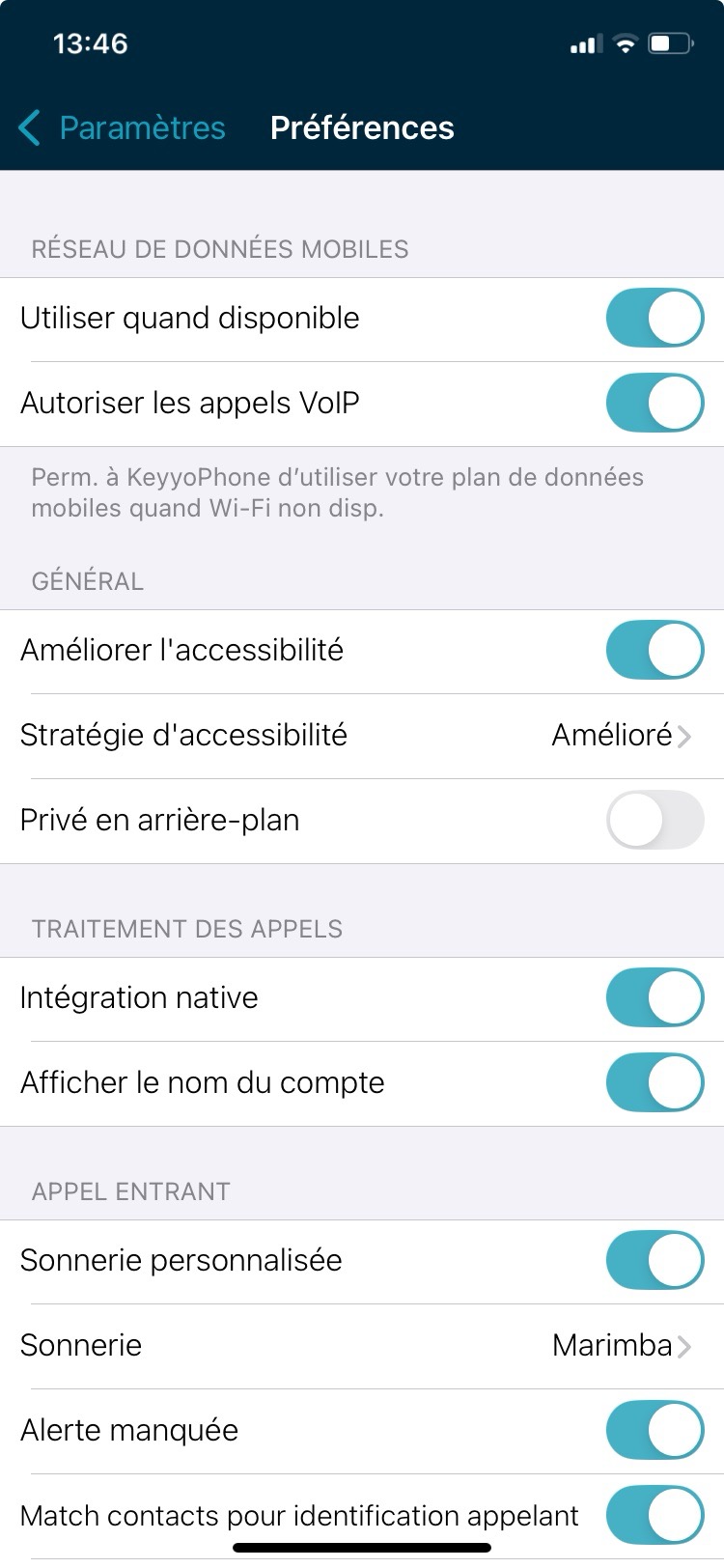724x1568 pixels.
Task: Toggle Match contacts pour identification appelant
Action: [x=654, y=1515]
